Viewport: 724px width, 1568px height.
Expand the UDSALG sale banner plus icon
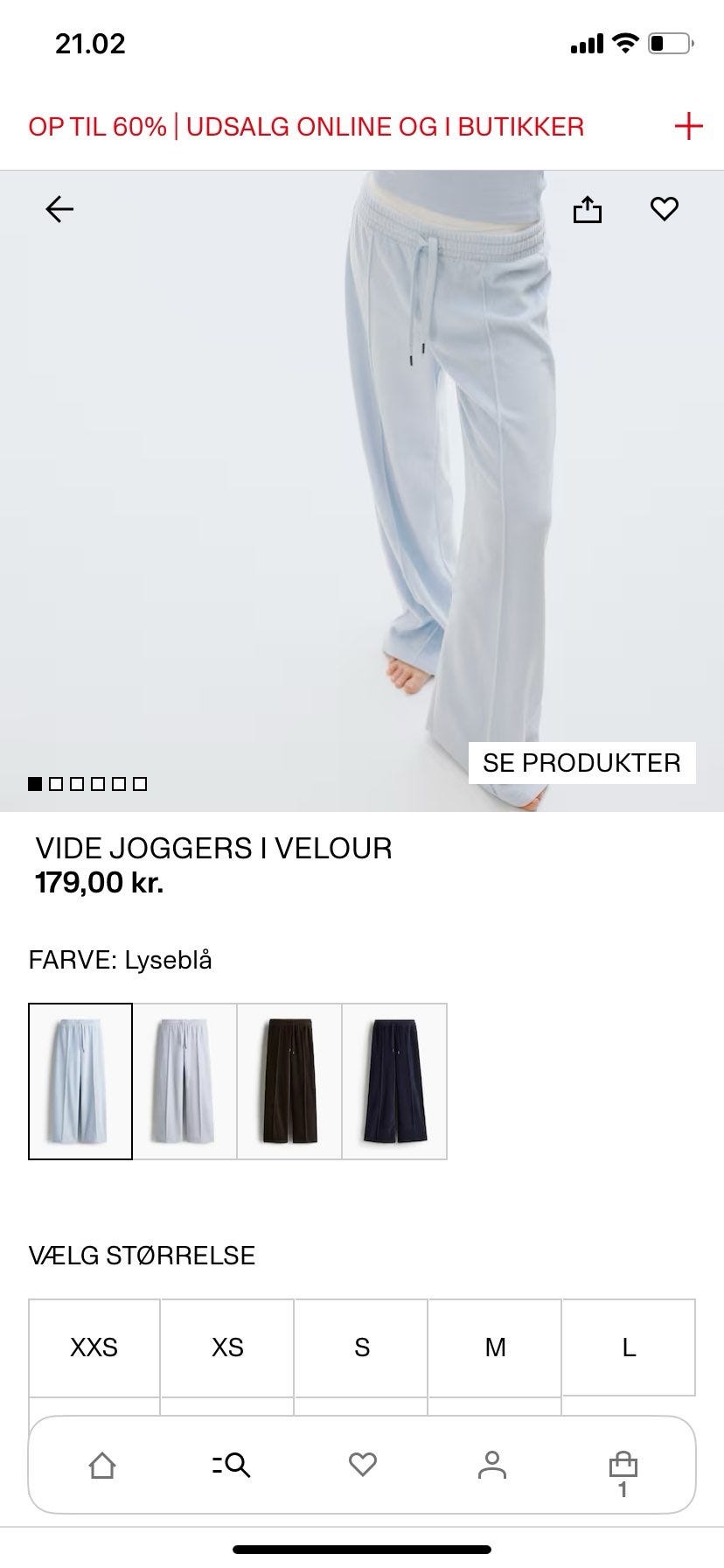(689, 126)
